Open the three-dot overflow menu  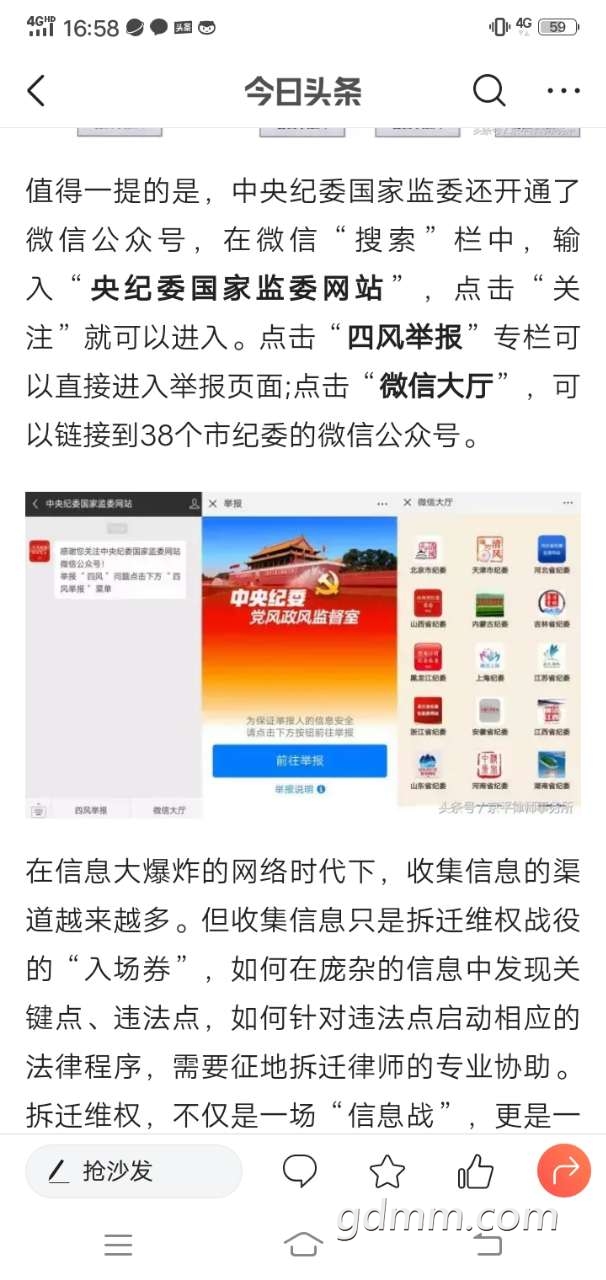pos(563,92)
